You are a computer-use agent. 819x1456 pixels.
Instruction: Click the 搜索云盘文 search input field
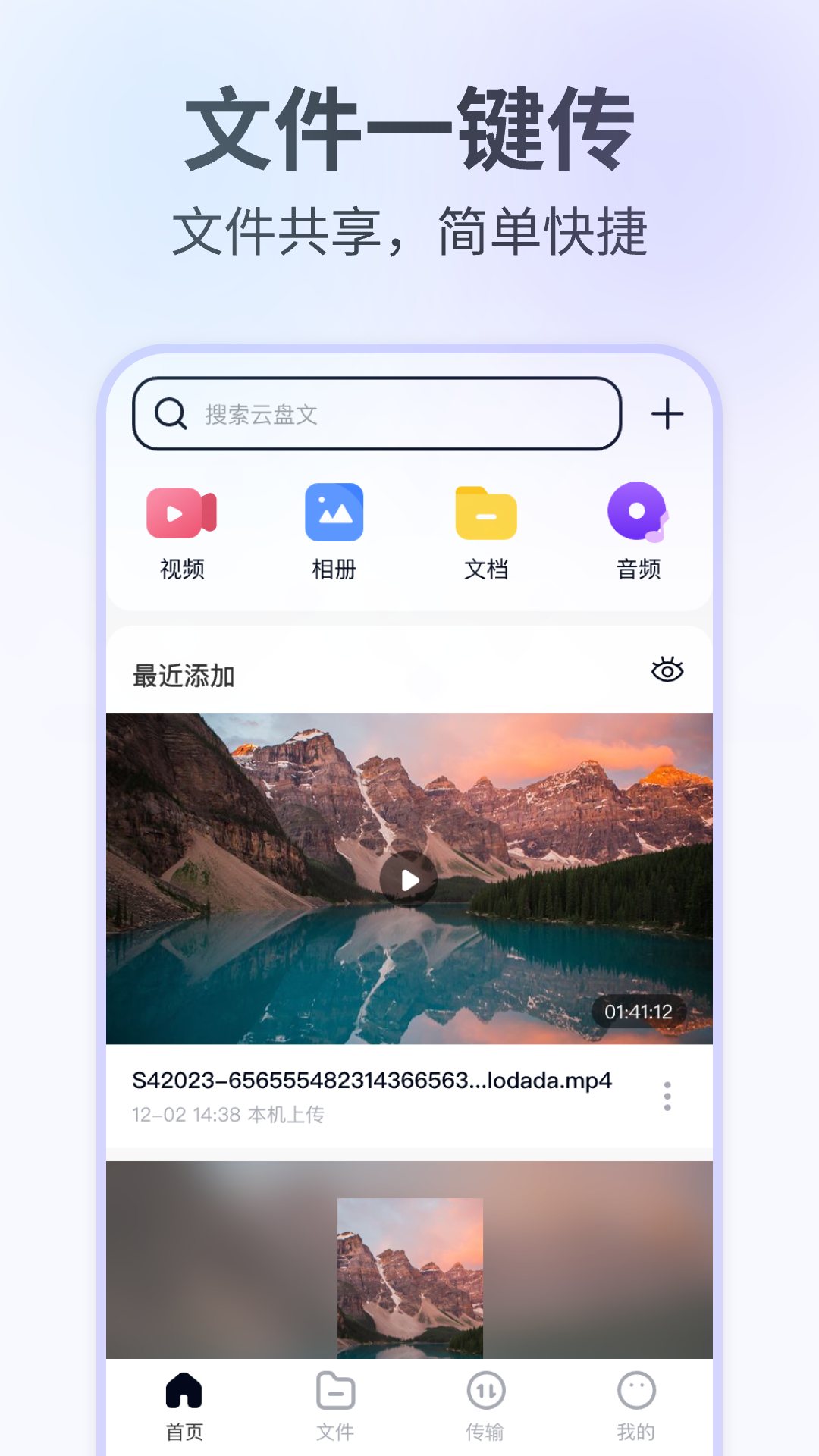pos(379,413)
